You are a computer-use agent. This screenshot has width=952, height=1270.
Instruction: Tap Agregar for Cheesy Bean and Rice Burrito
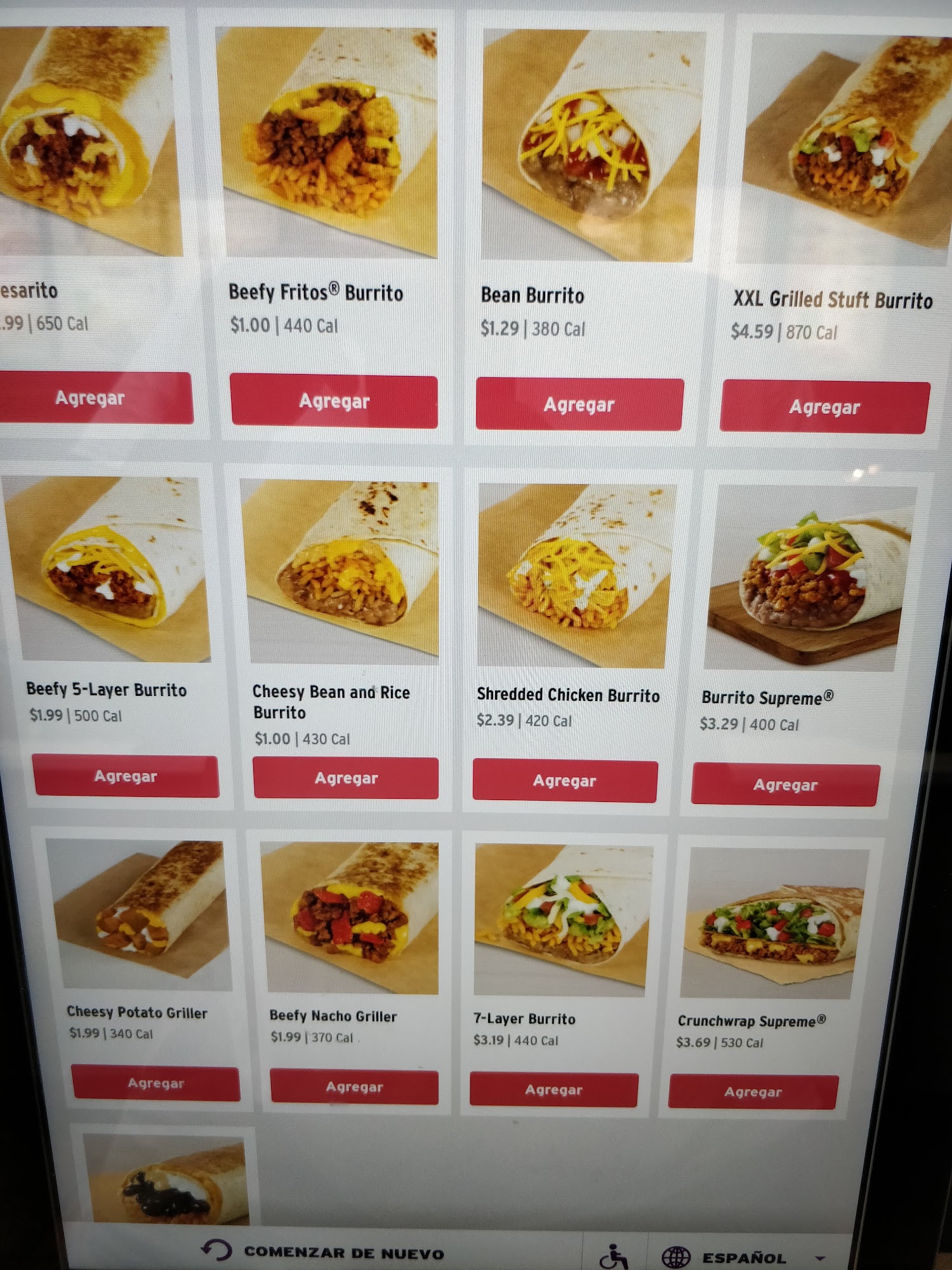point(346,778)
